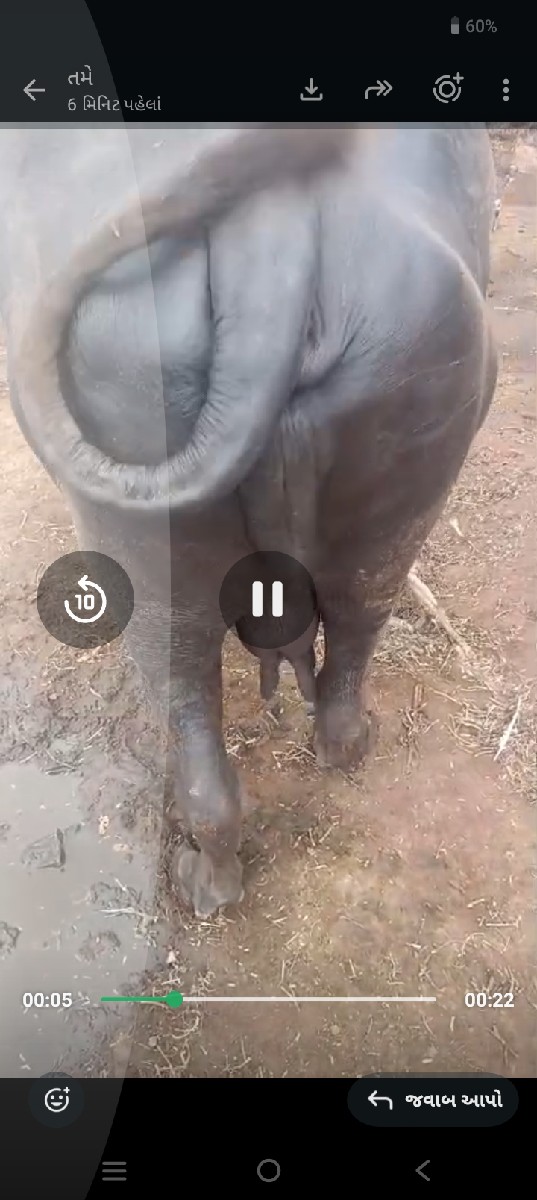The image size is (537, 1200).
Task: Open the status add icon
Action: (x=448, y=89)
